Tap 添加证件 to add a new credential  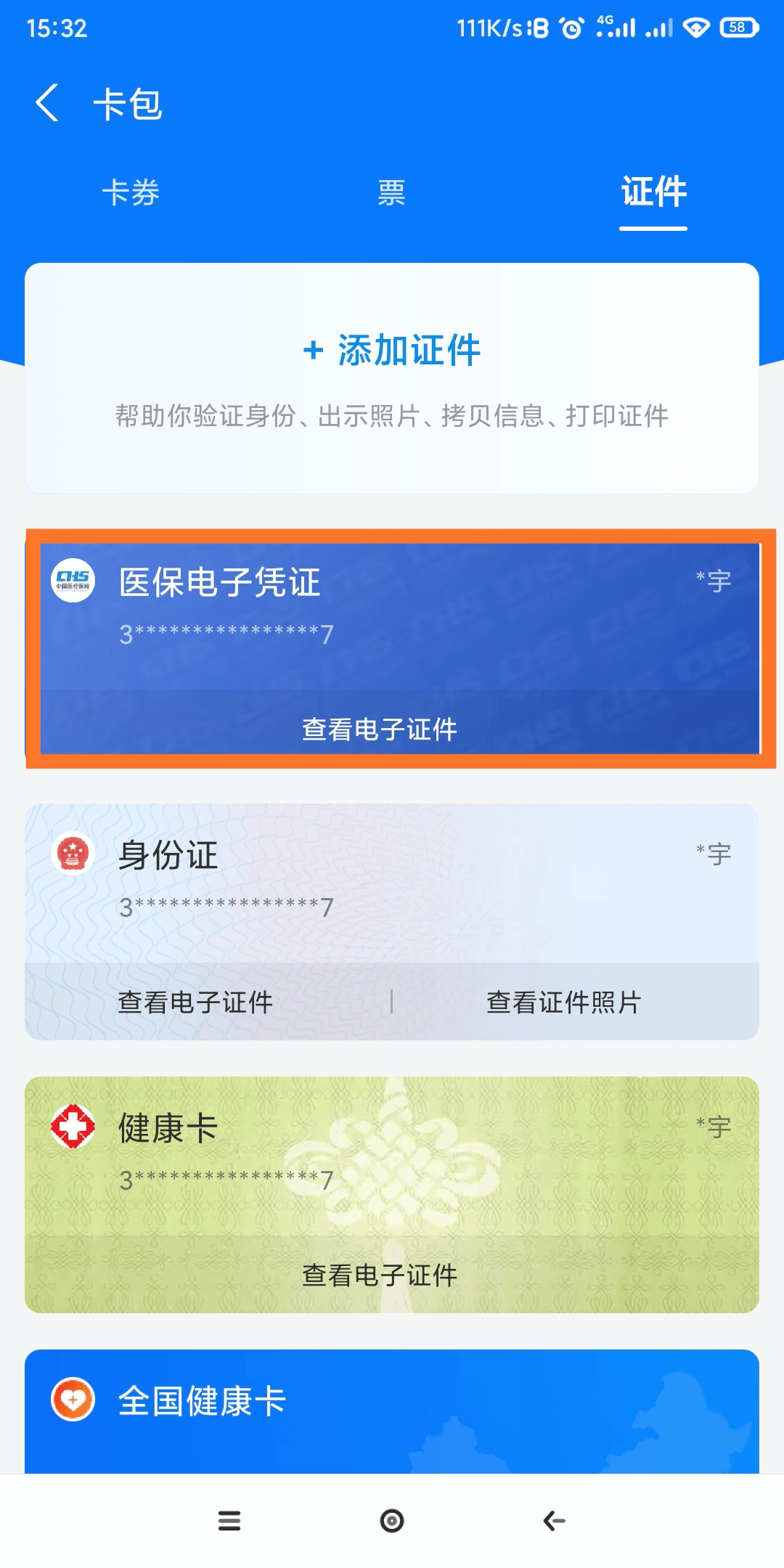392,351
